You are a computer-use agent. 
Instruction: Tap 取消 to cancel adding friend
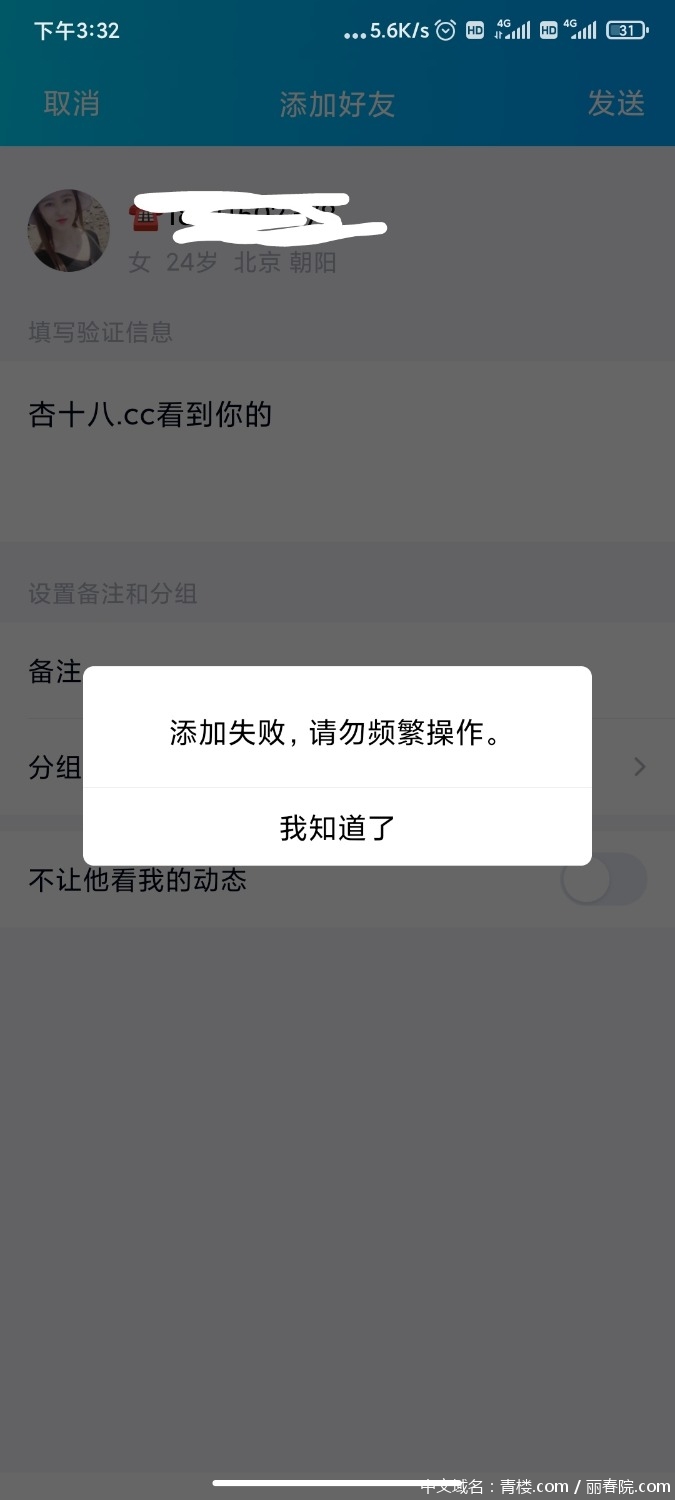click(x=72, y=103)
